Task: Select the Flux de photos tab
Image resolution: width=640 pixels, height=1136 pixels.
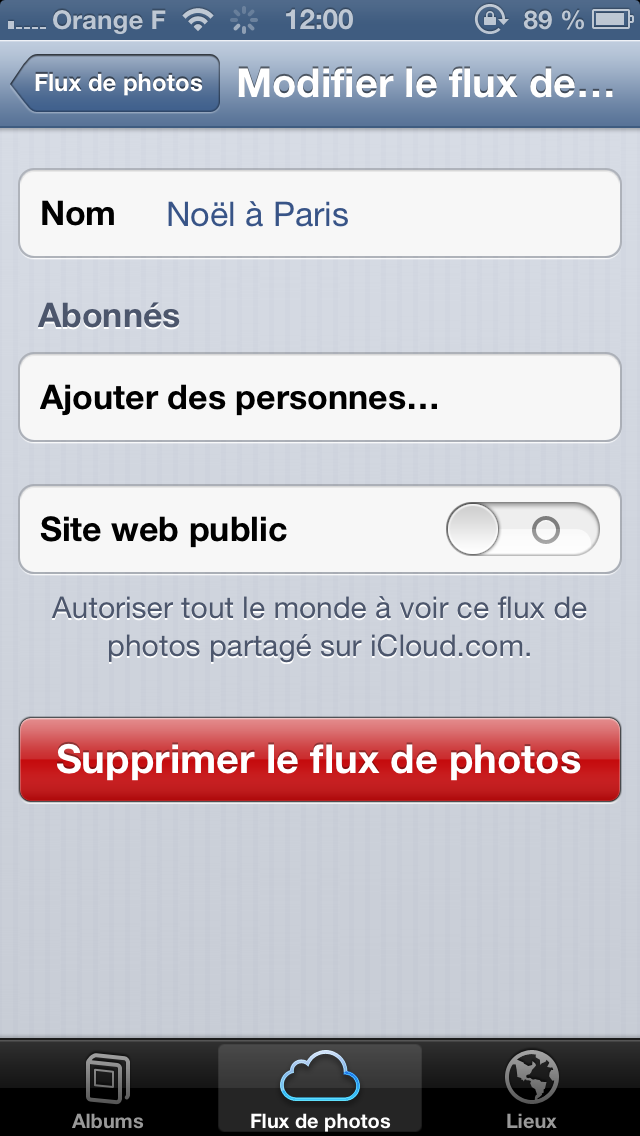Action: [x=320, y=1090]
